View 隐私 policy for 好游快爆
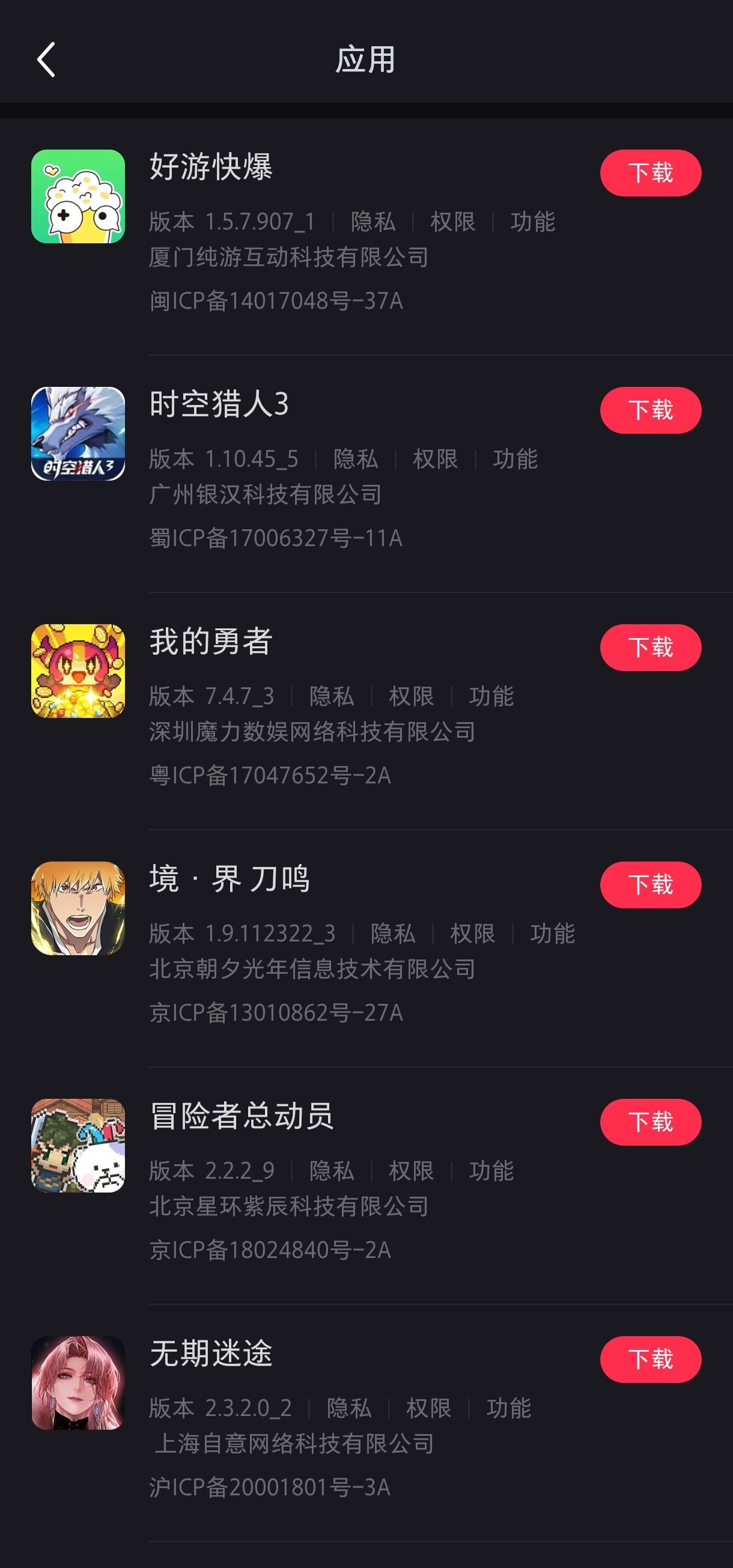This screenshot has width=733, height=1568. (373, 222)
